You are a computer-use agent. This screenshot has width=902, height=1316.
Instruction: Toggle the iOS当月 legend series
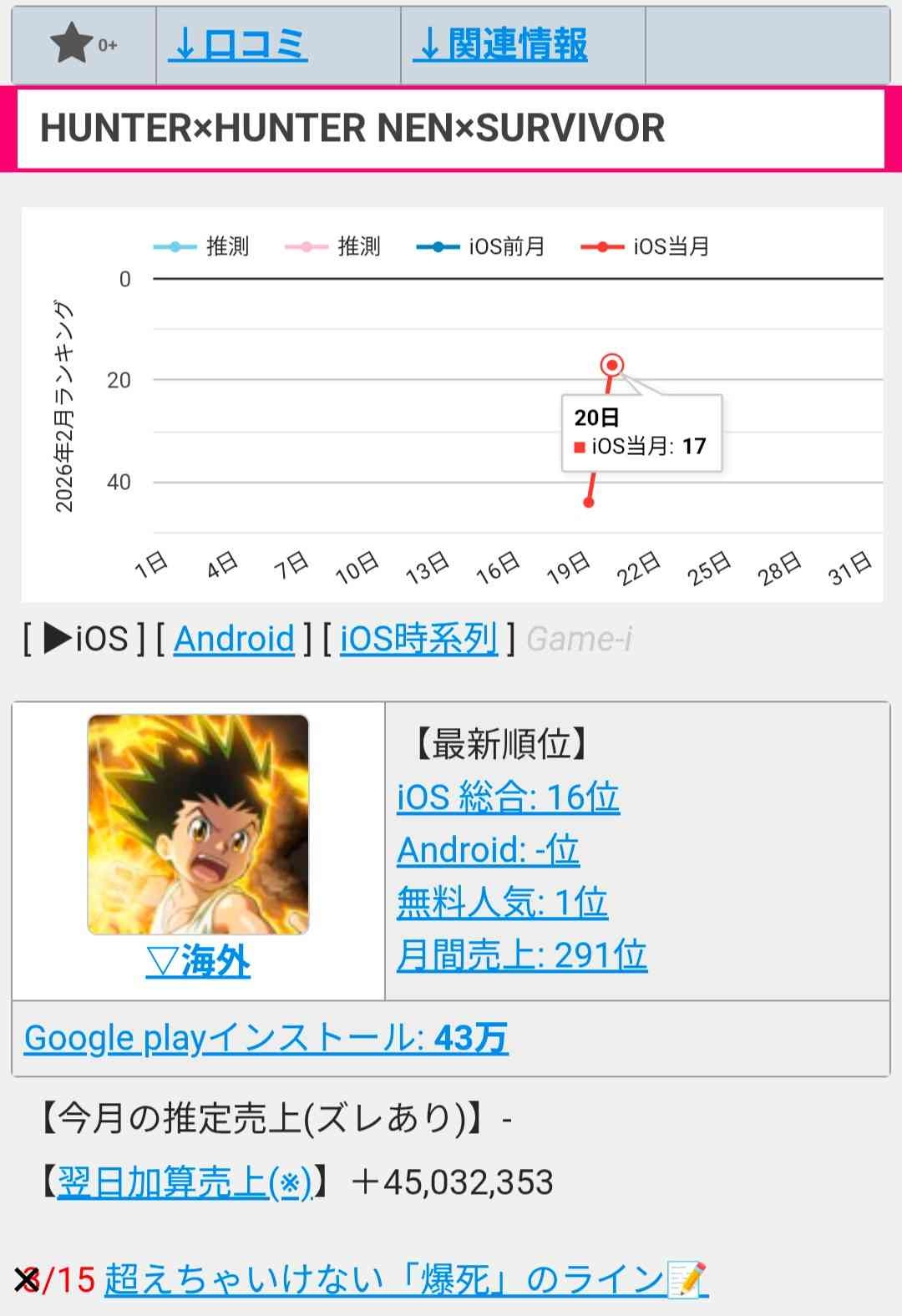pos(646,246)
